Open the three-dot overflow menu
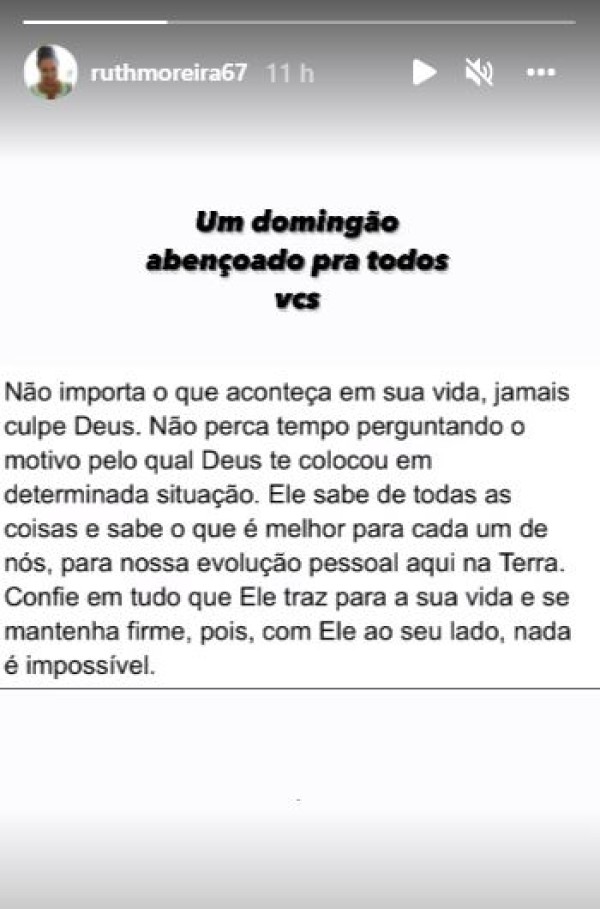Screen dimensions: 600x909 pos(540,73)
